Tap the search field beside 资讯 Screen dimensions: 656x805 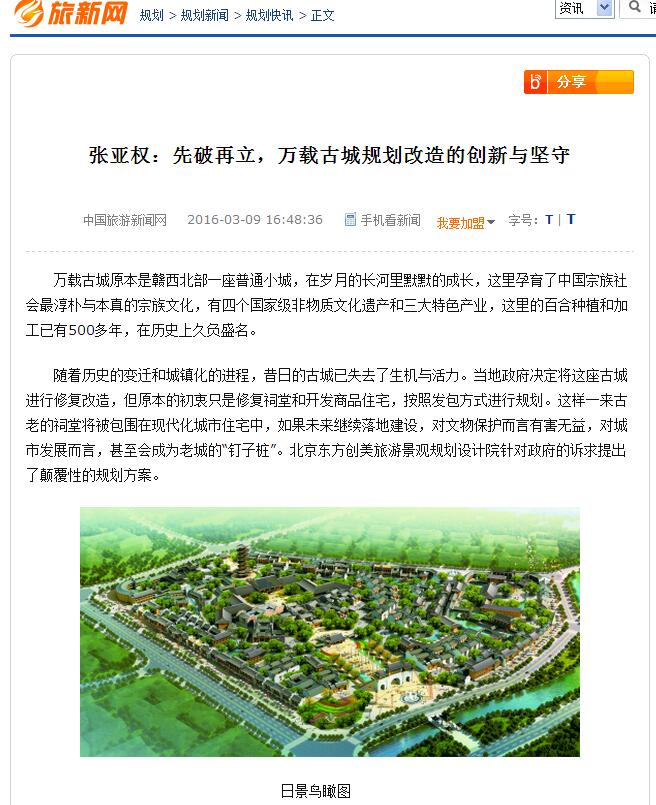click(642, 8)
